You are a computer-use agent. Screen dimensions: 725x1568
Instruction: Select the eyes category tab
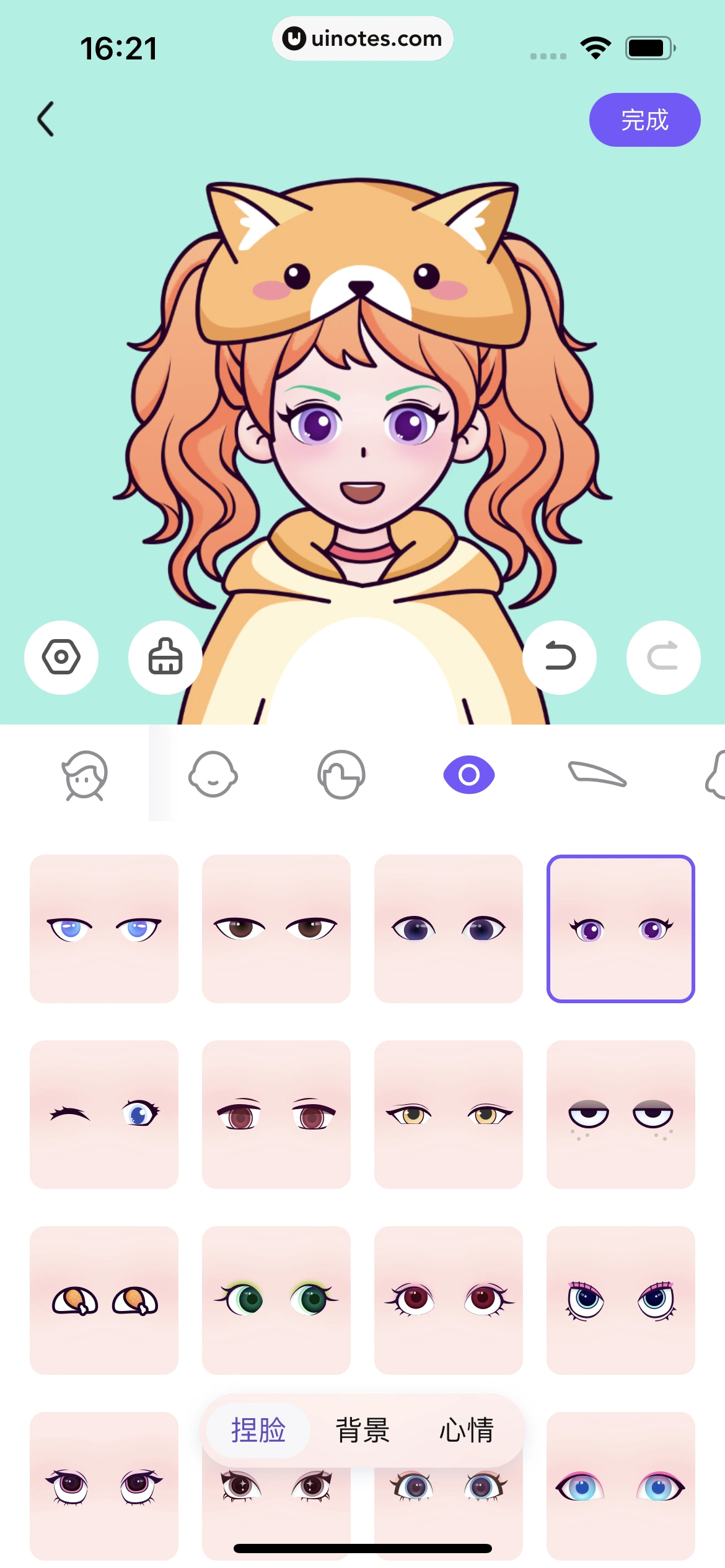(469, 775)
